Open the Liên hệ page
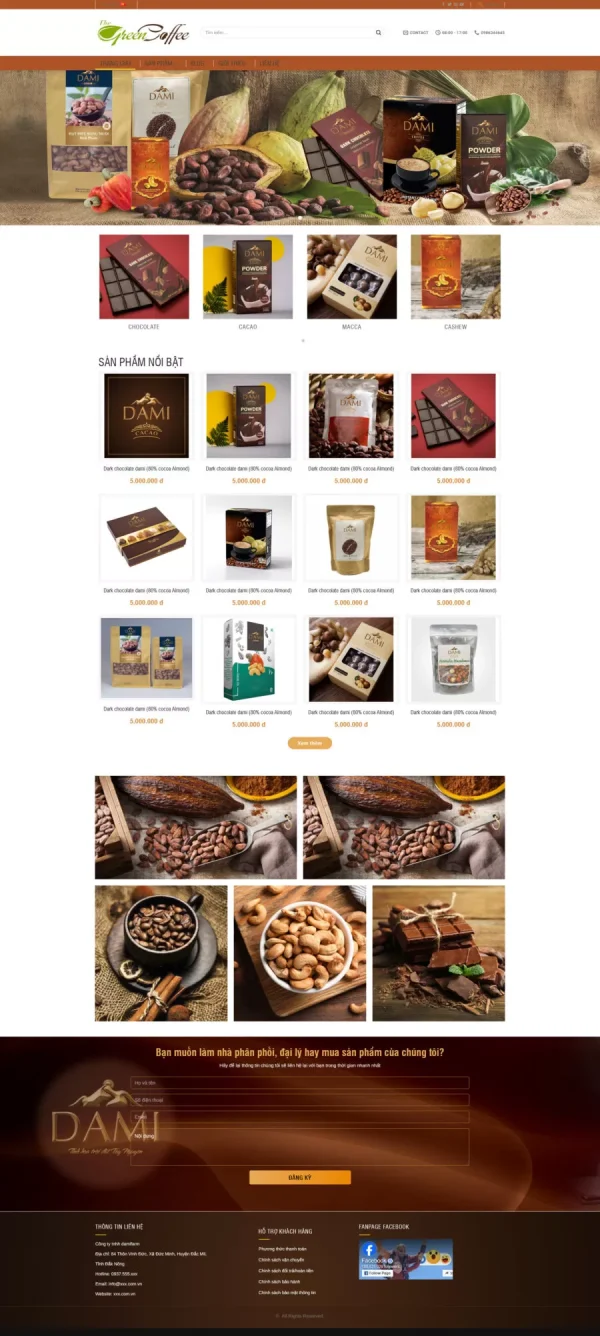This screenshot has width=600, height=1336. click(x=270, y=63)
